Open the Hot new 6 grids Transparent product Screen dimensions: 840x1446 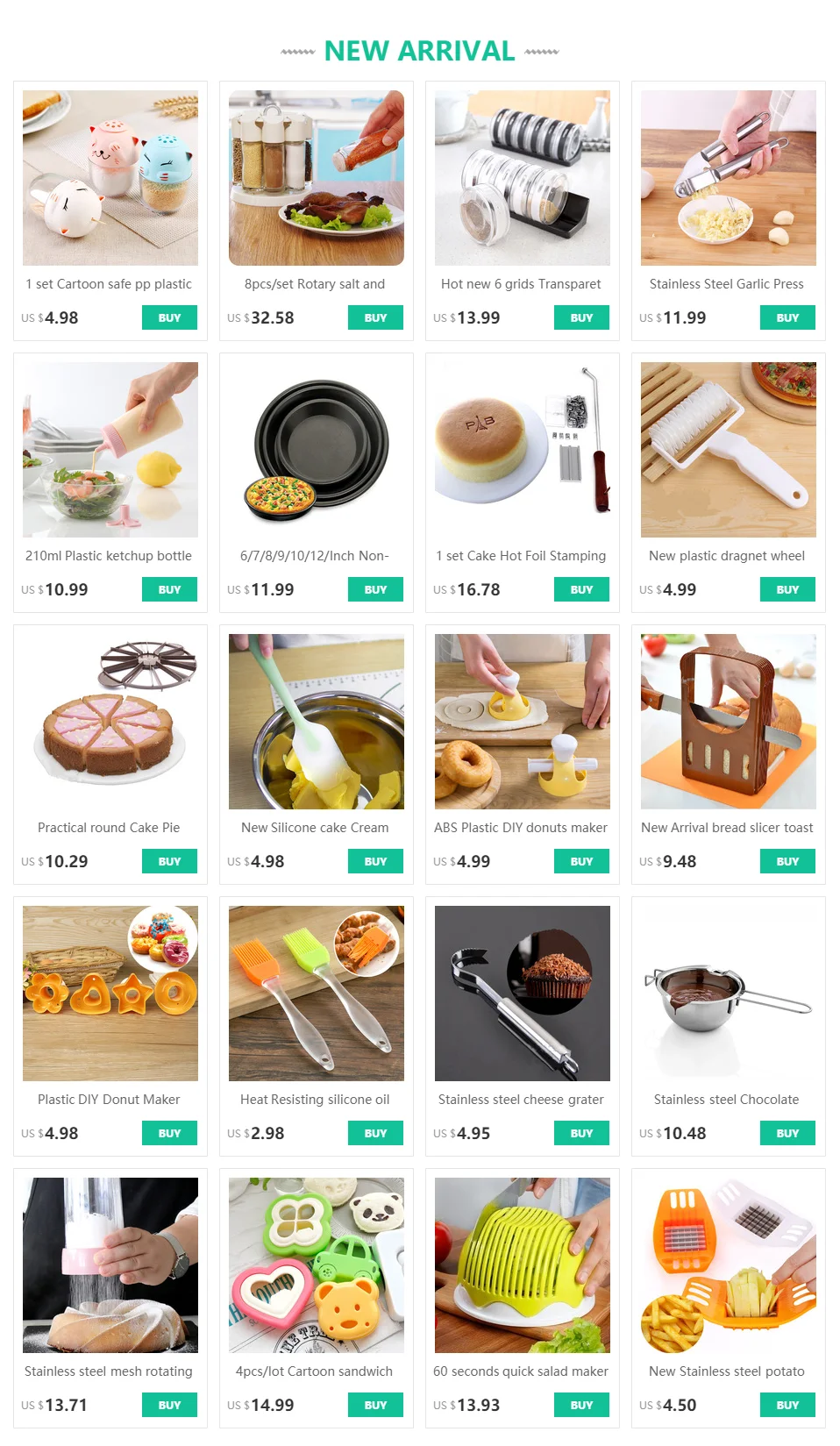(x=522, y=178)
